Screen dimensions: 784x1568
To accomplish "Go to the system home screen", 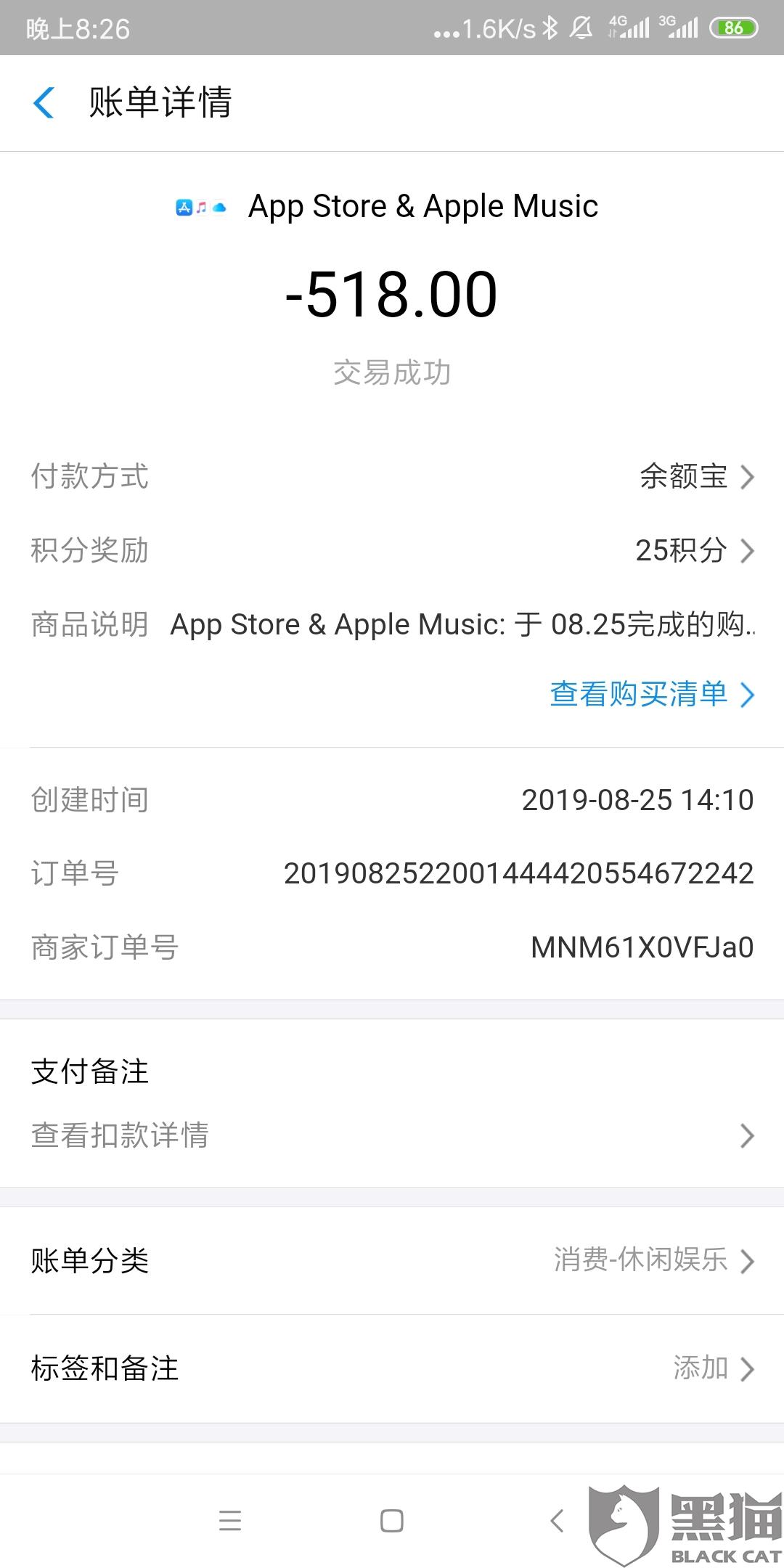I will pos(392,1520).
